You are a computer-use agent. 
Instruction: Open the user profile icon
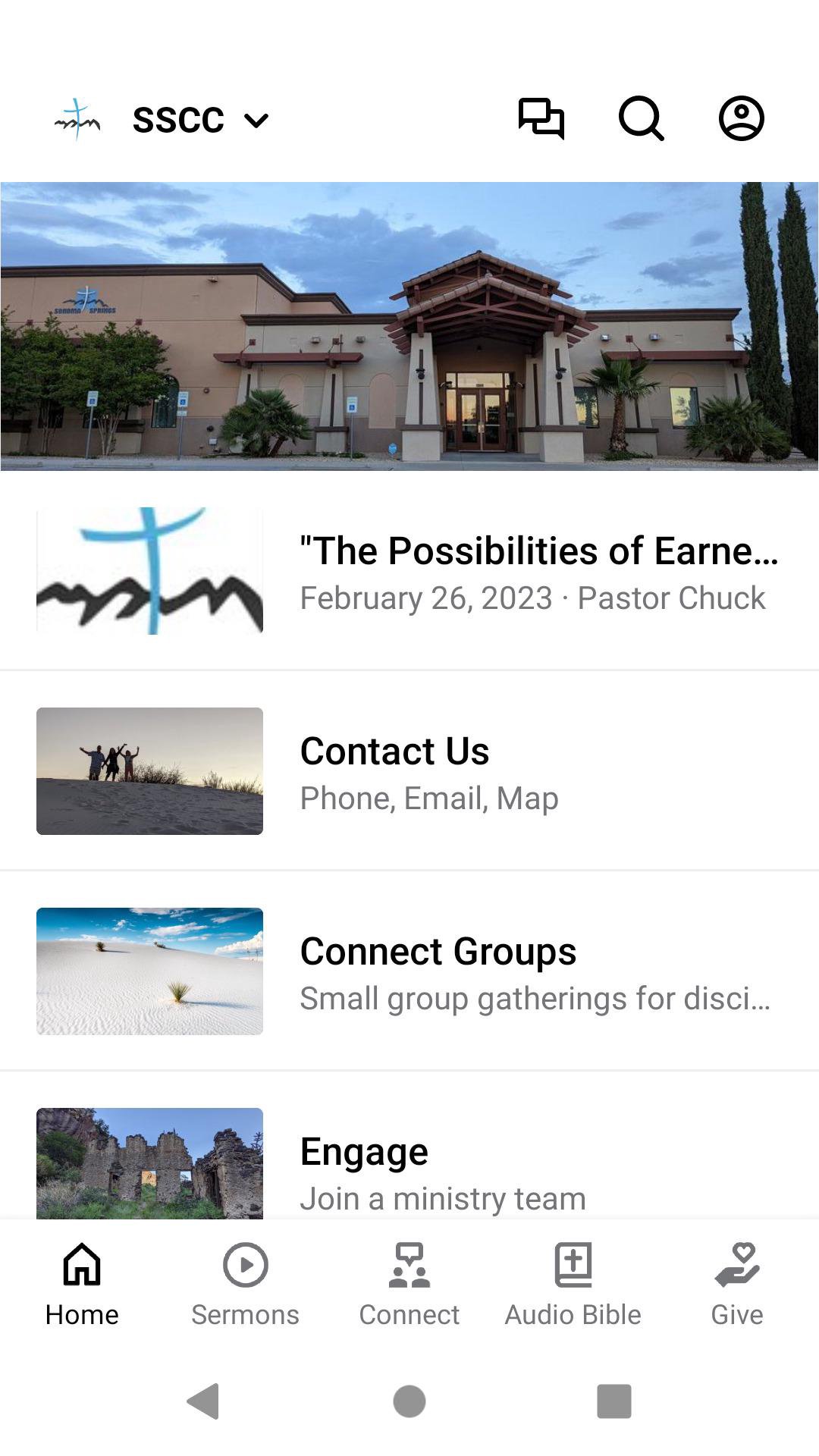click(x=741, y=118)
